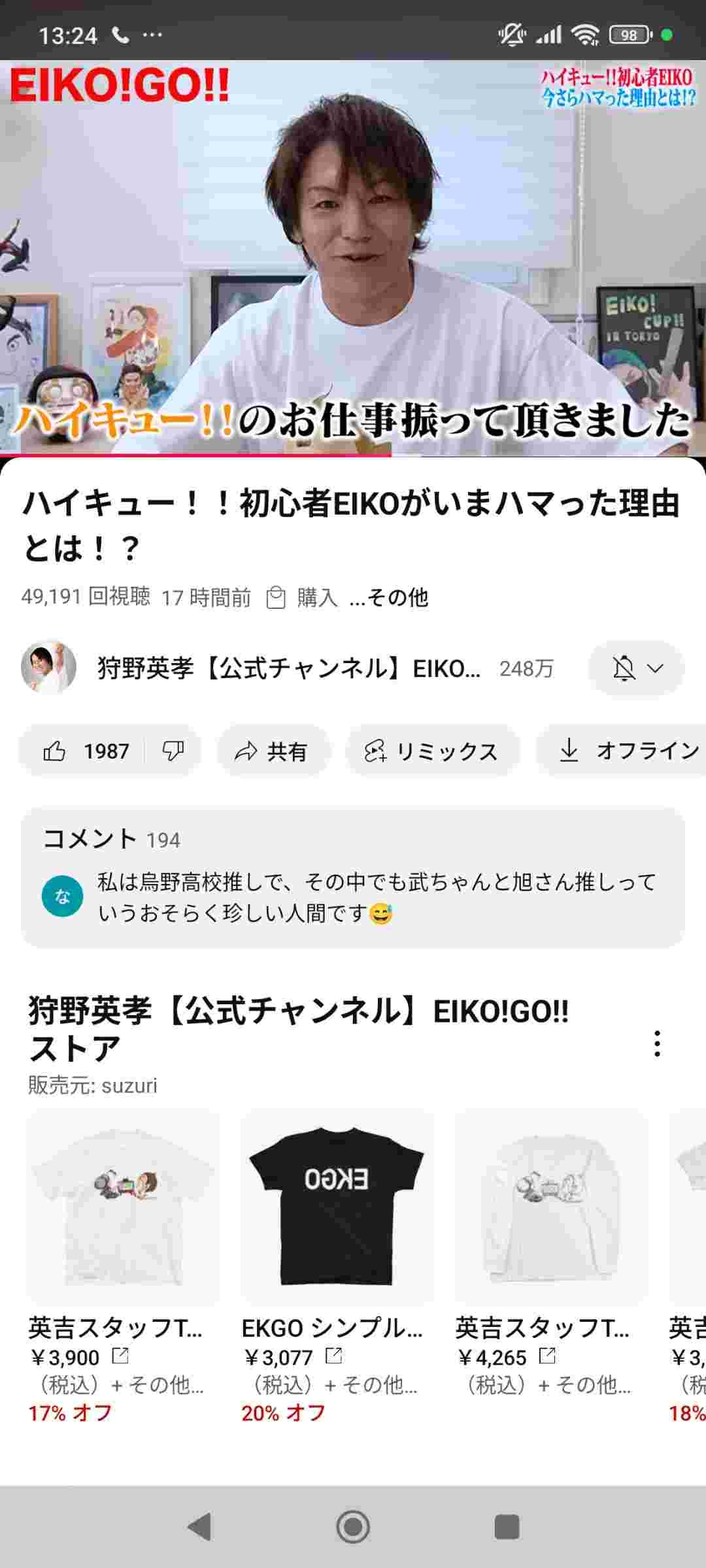Screen dimensions: 706x1568
Task: Open the 購入 shopping link
Action: 303,597
